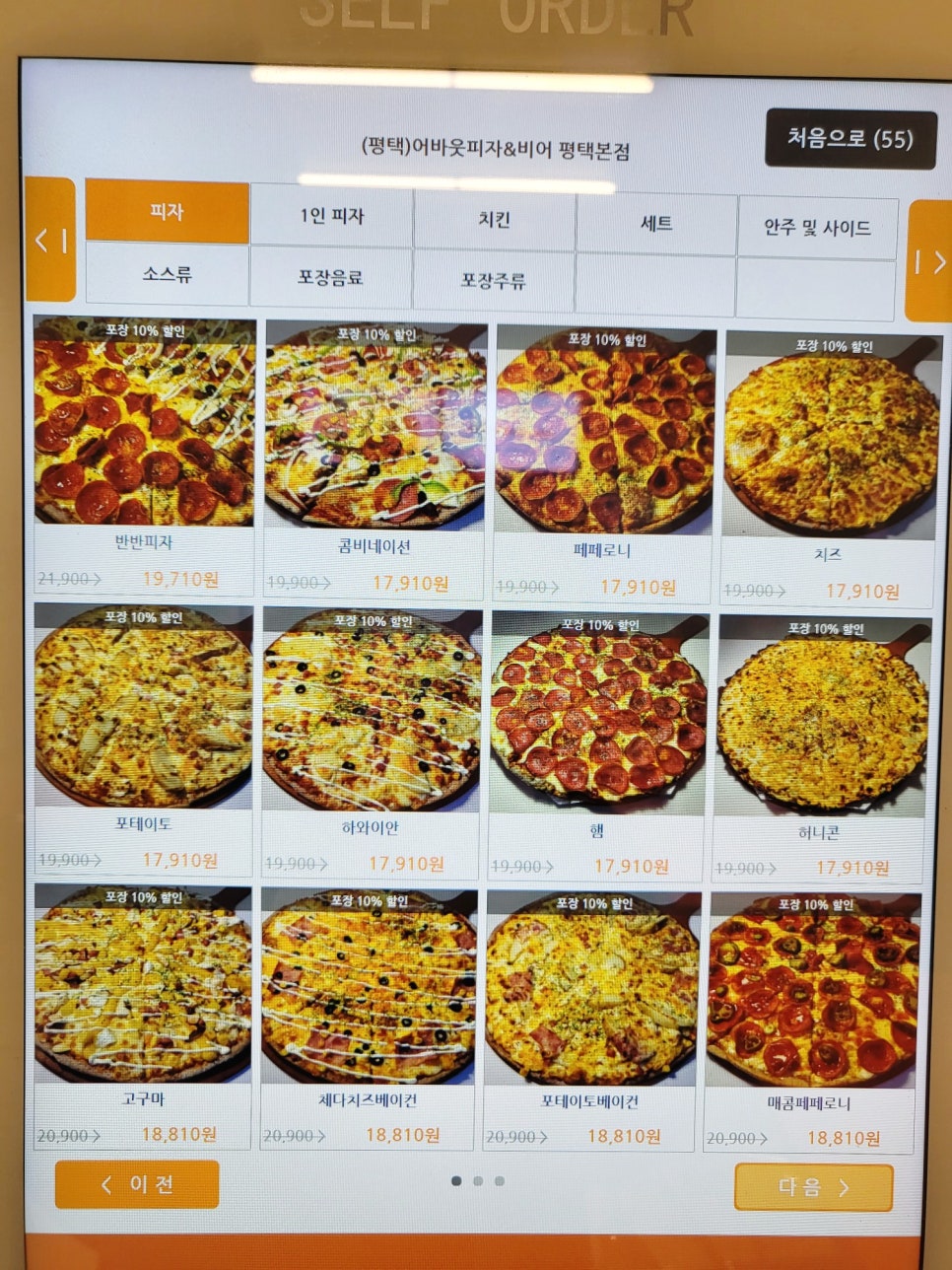Open the 소스류 category tab
952x1270 pixels.
(x=167, y=273)
